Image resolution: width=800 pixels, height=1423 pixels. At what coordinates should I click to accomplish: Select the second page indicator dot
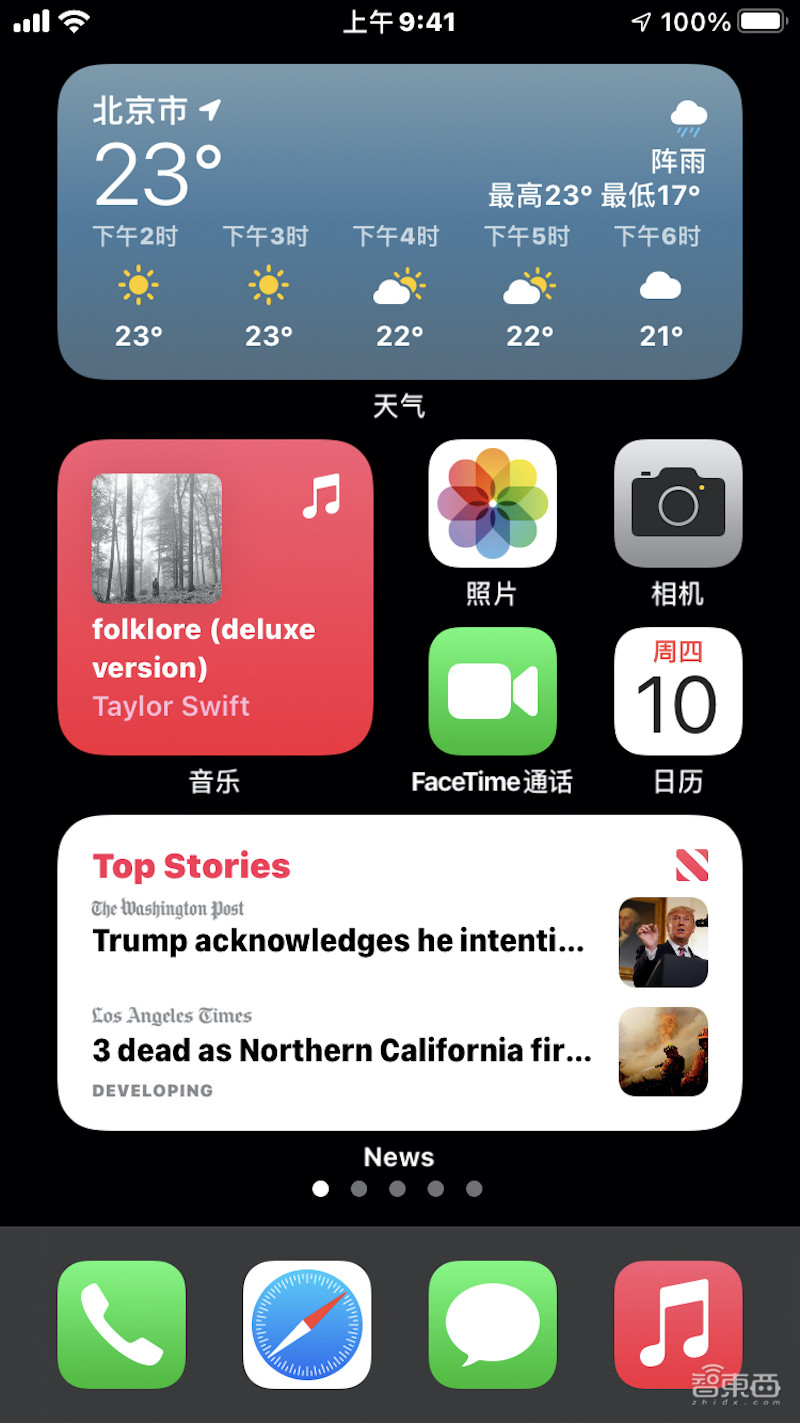pyautogui.click(x=359, y=1188)
